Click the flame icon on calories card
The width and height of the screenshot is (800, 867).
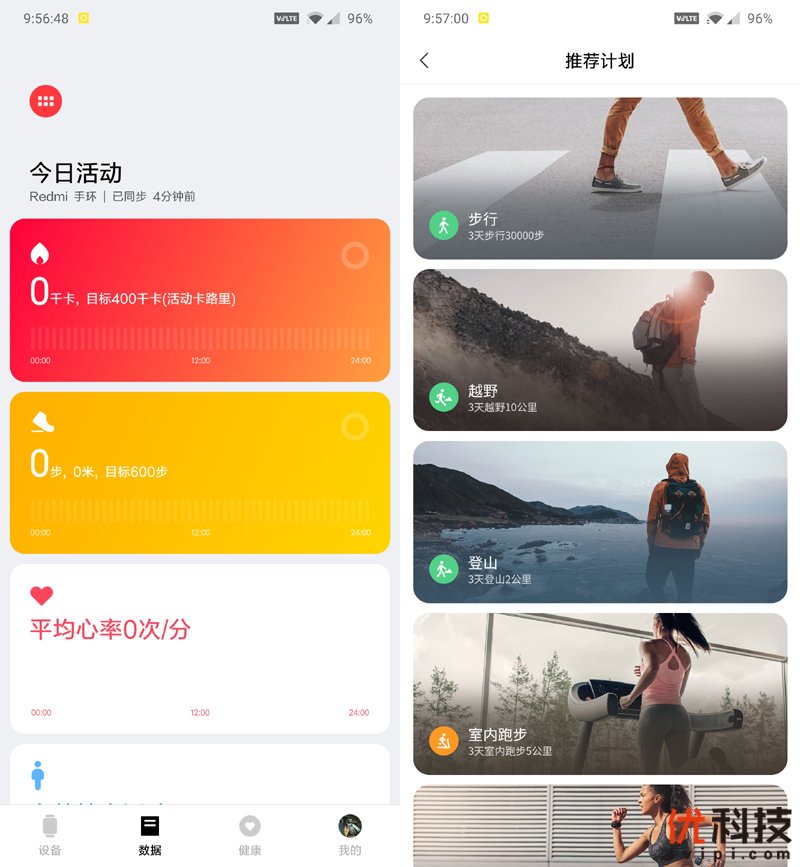tap(39, 255)
